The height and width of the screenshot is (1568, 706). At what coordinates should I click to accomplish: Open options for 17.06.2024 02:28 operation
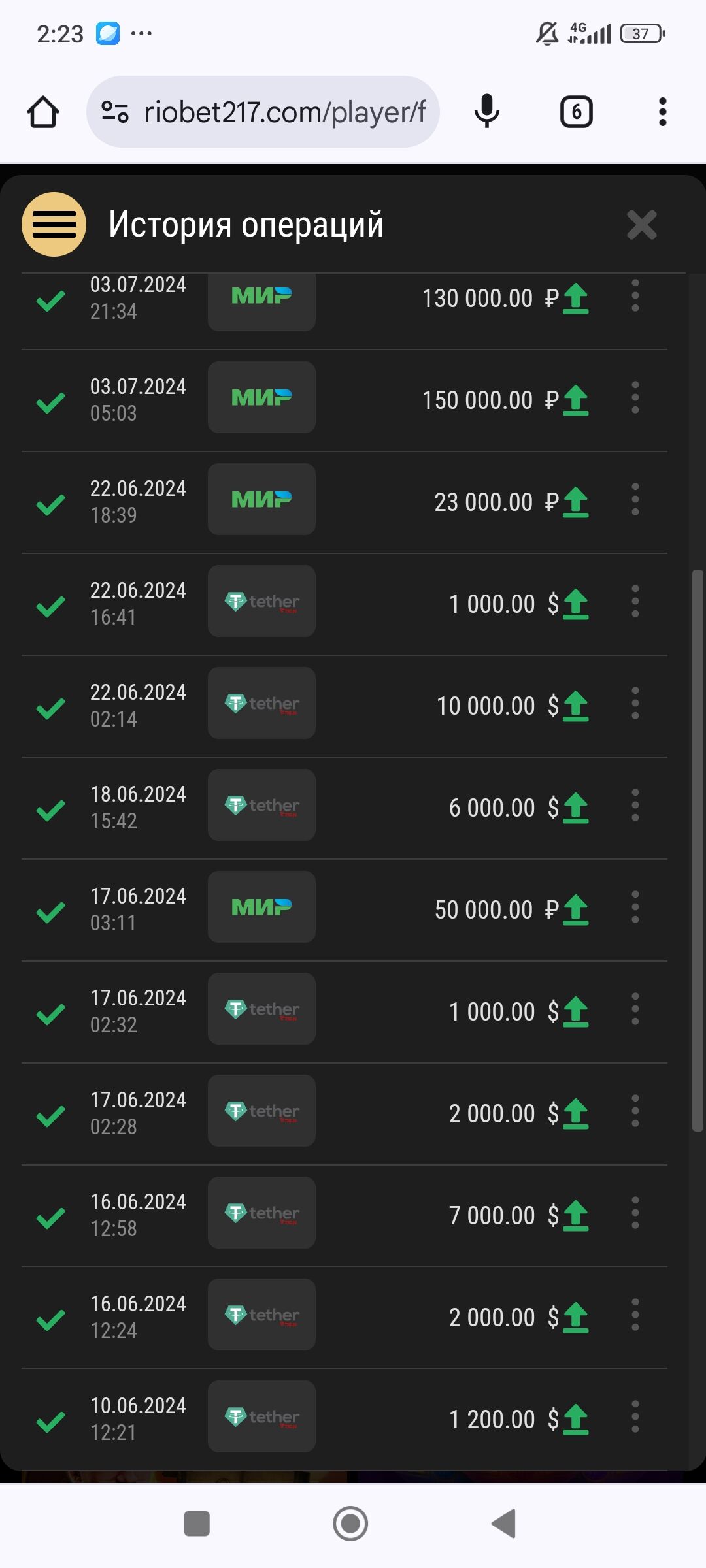click(x=635, y=1111)
